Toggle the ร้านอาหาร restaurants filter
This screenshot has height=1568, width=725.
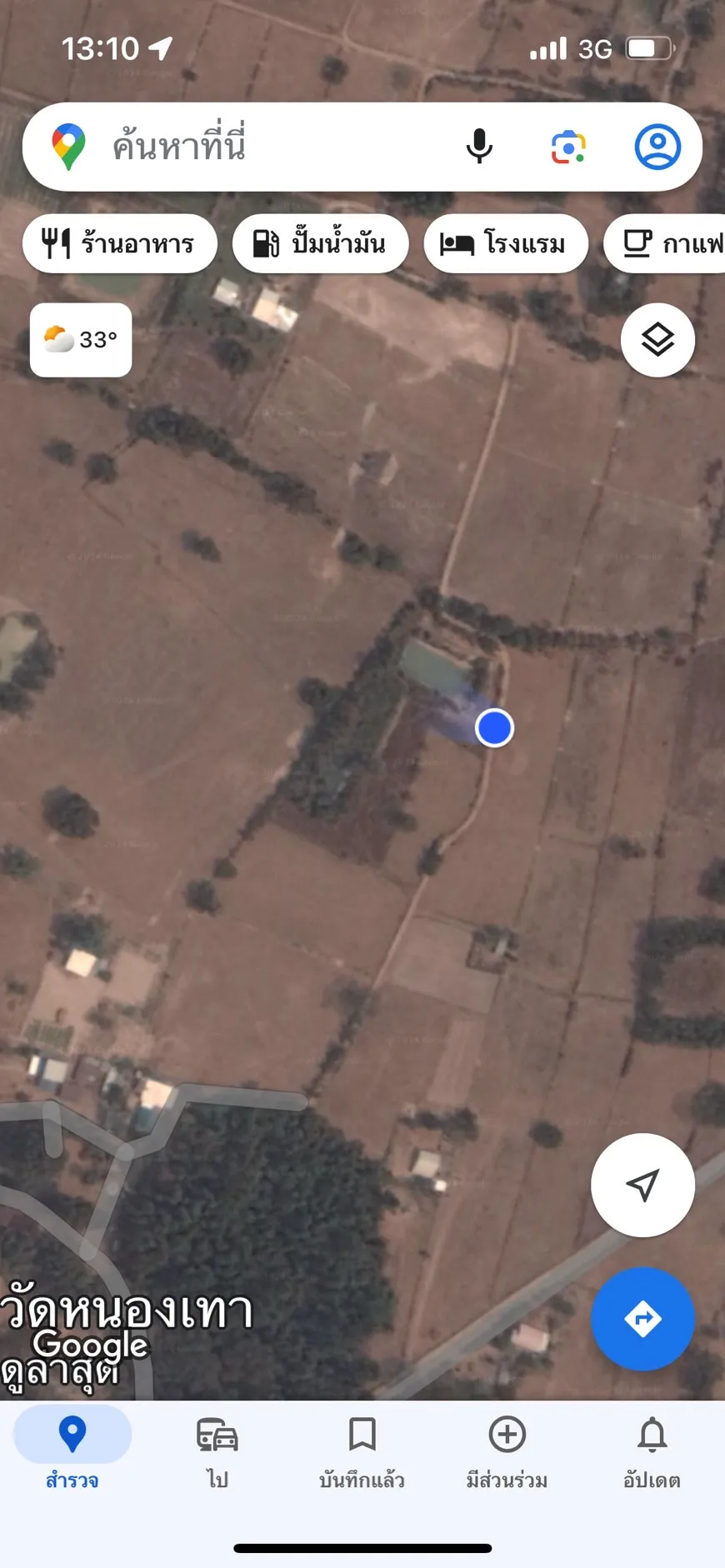tap(119, 243)
